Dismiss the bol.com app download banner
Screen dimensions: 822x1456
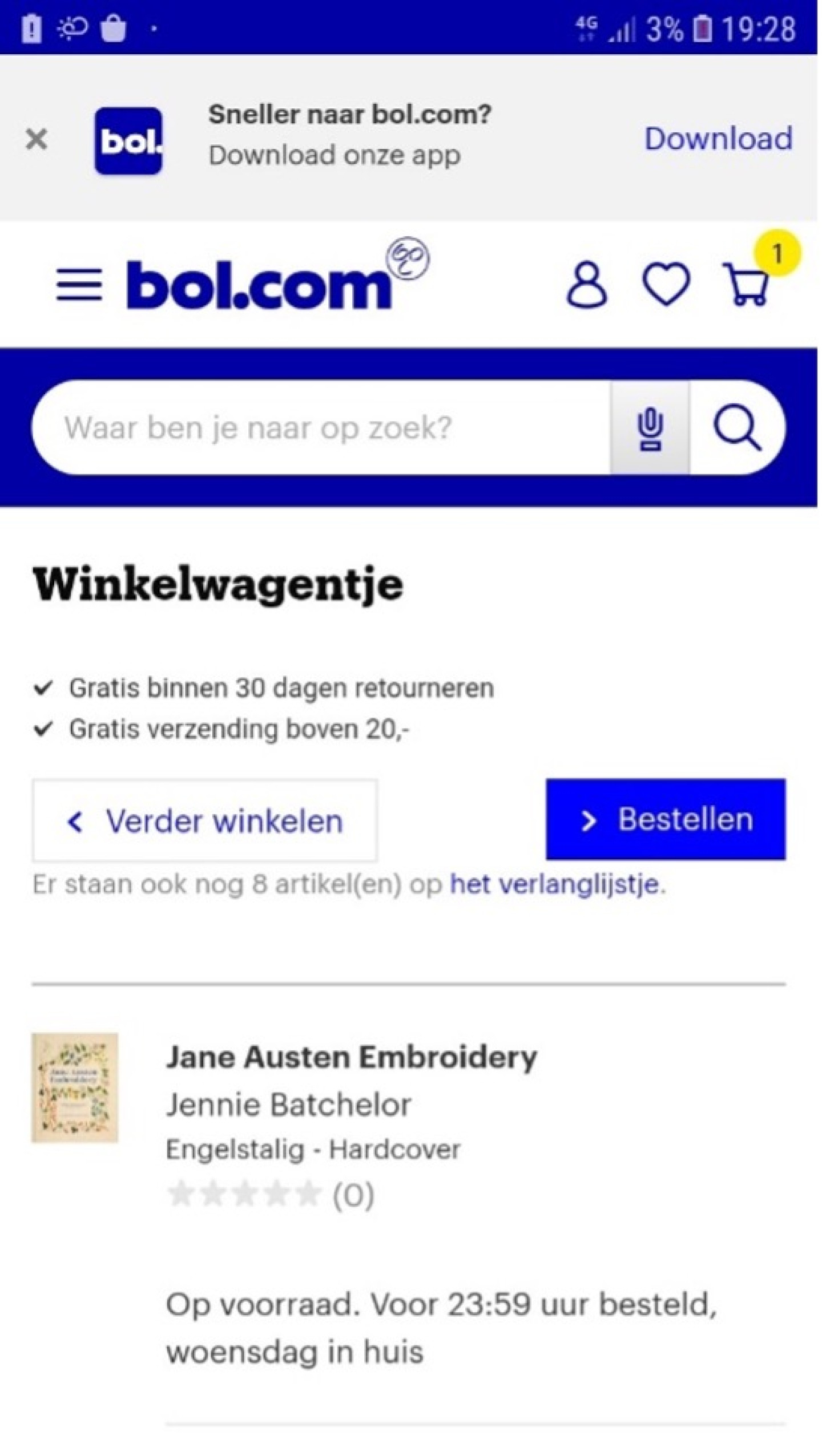pos(37,139)
